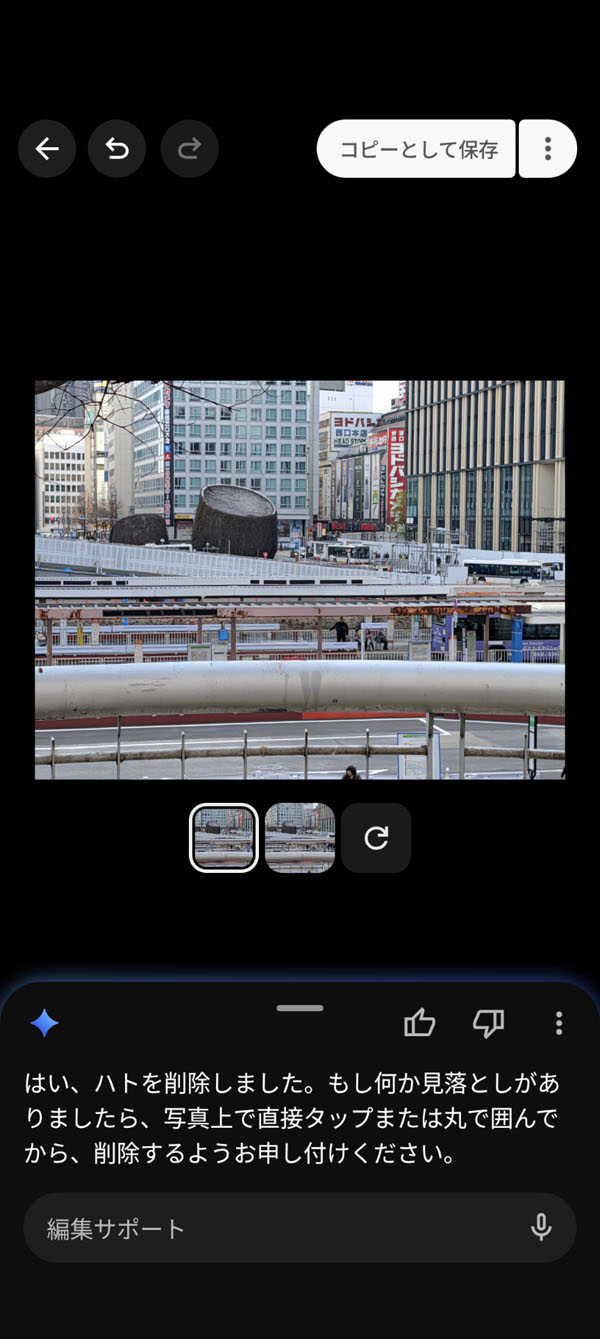Undo the last edit
This screenshot has width=600, height=1339.
(117, 149)
